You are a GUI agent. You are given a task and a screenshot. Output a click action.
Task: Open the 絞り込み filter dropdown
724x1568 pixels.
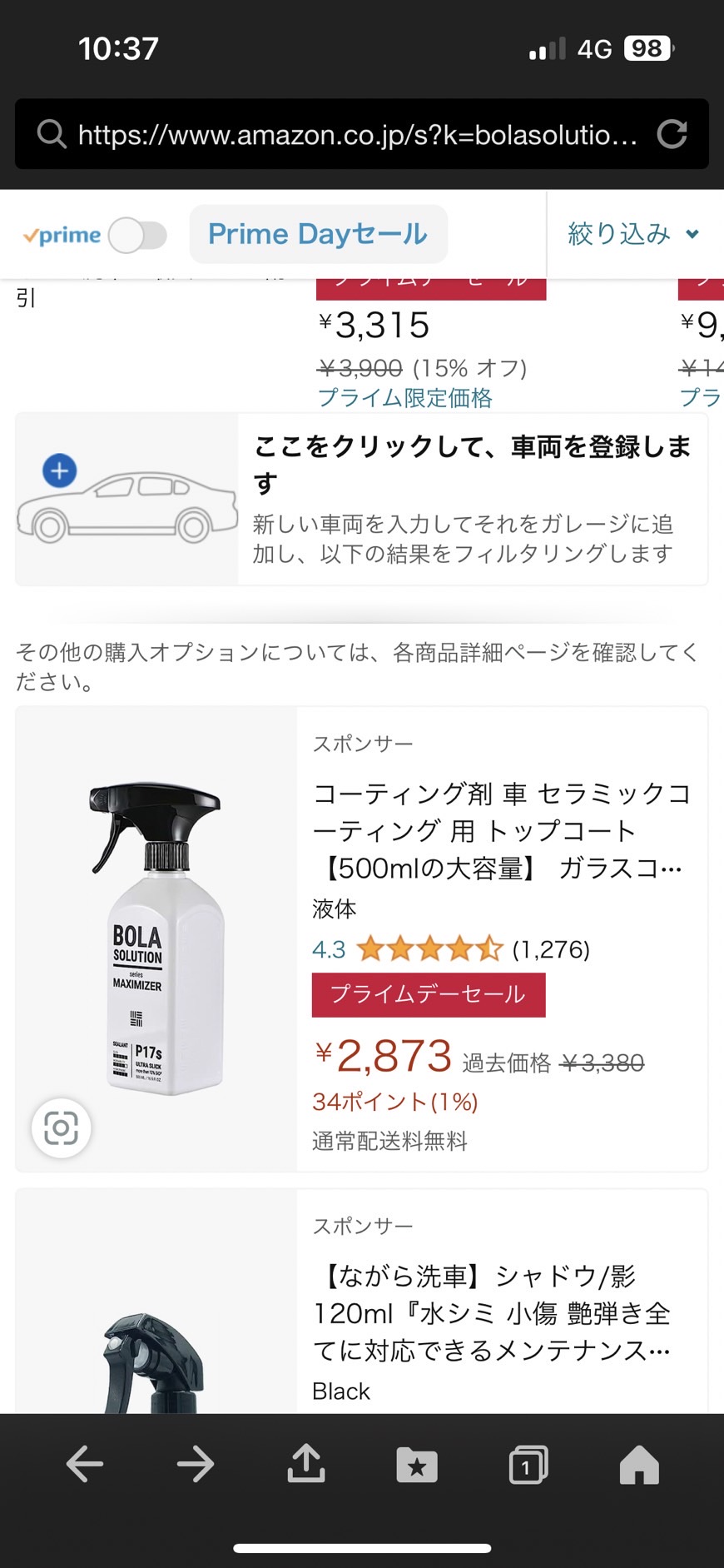point(634,234)
